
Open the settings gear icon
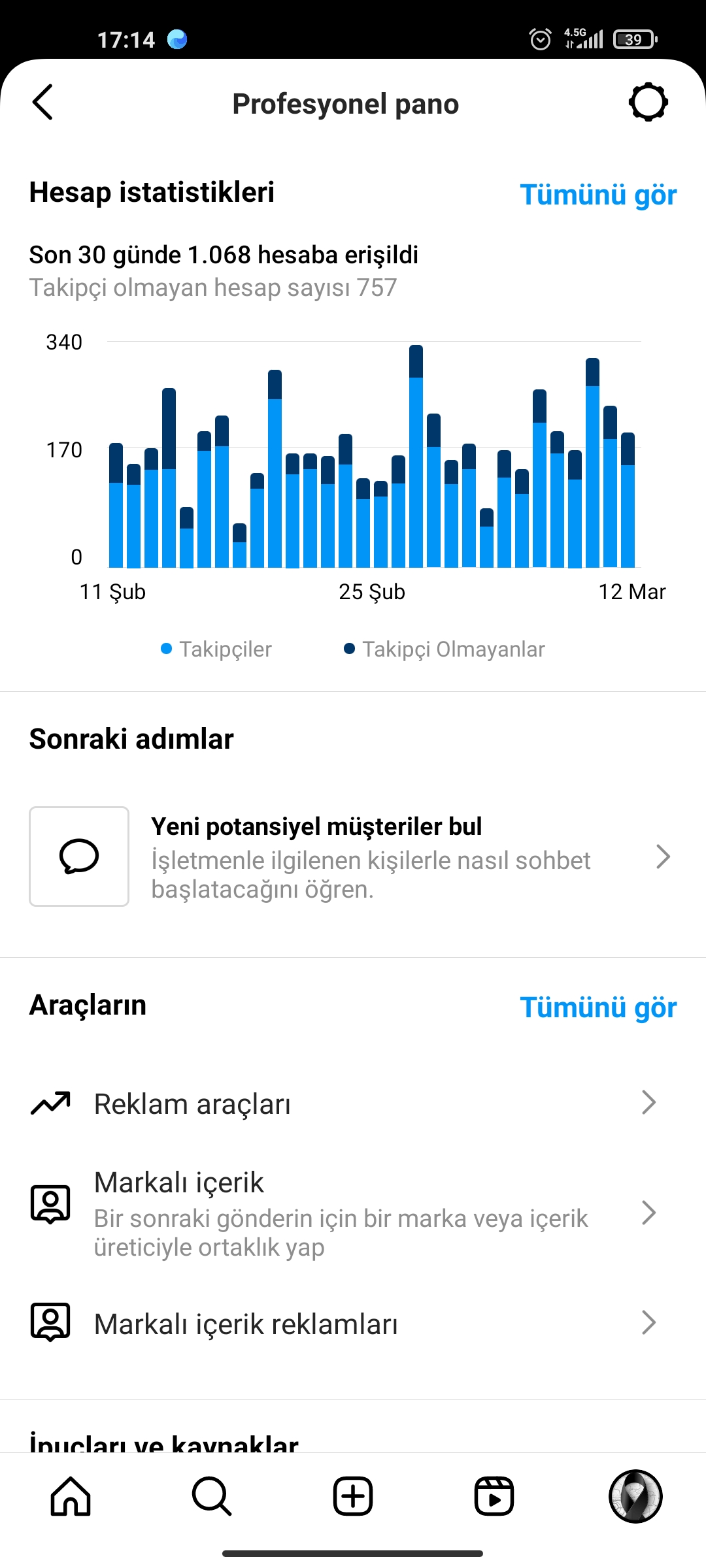pos(648,103)
